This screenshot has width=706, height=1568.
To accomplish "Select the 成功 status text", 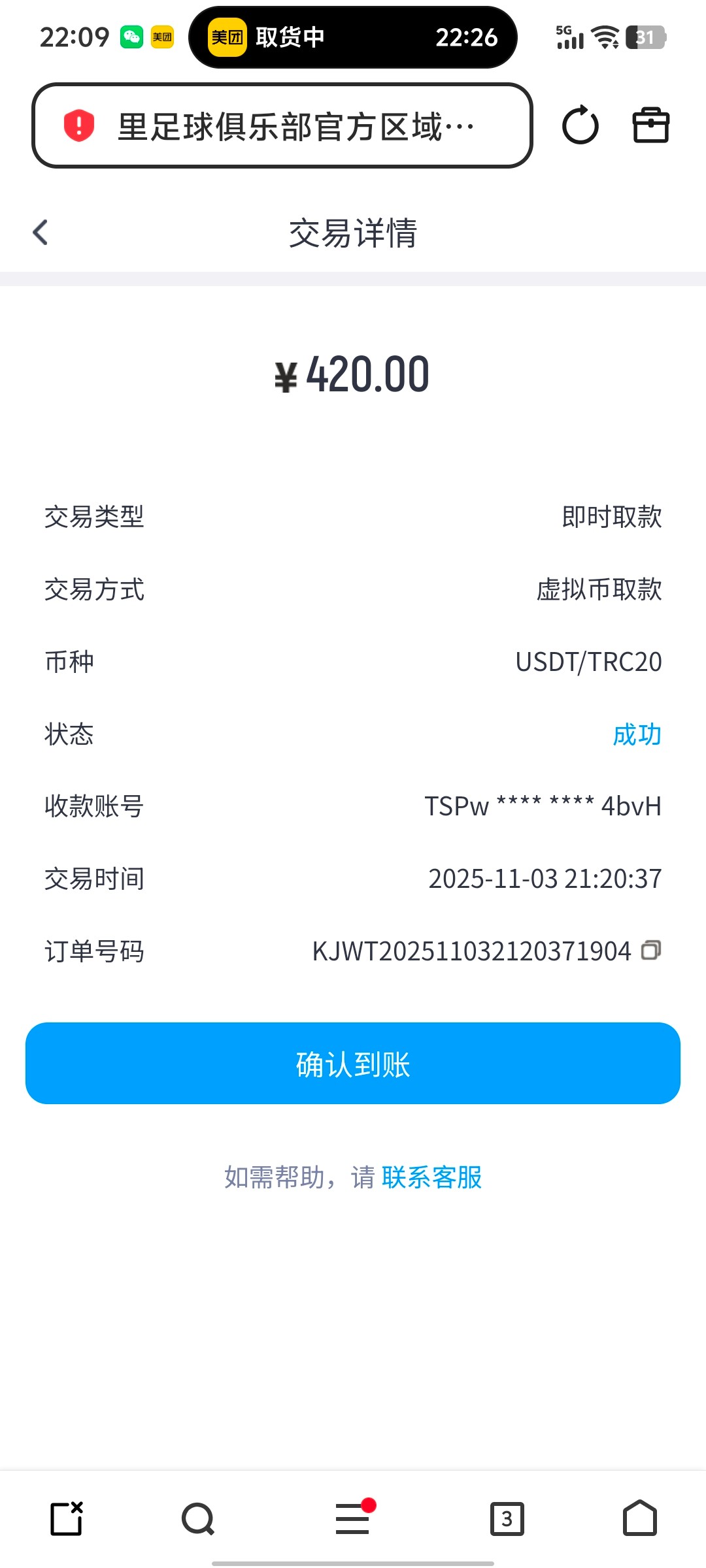I will [639, 734].
